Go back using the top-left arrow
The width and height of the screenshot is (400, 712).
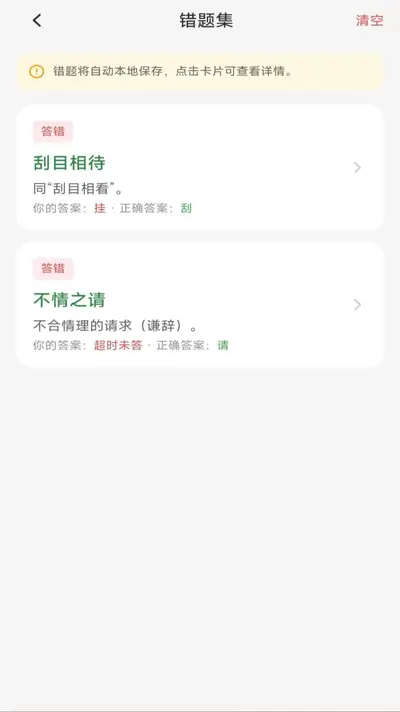click(37, 20)
